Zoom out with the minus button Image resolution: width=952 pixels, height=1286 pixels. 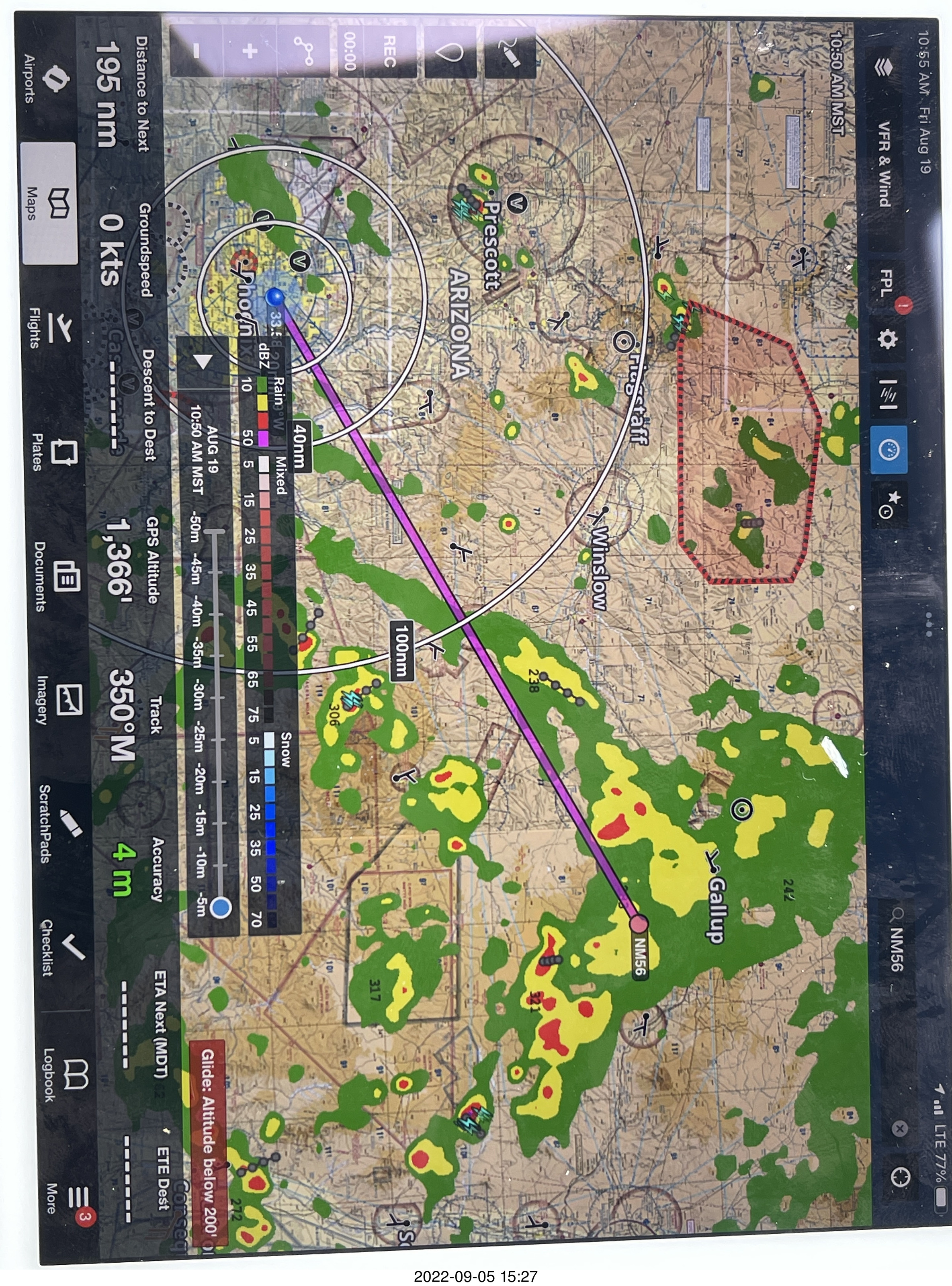(196, 52)
